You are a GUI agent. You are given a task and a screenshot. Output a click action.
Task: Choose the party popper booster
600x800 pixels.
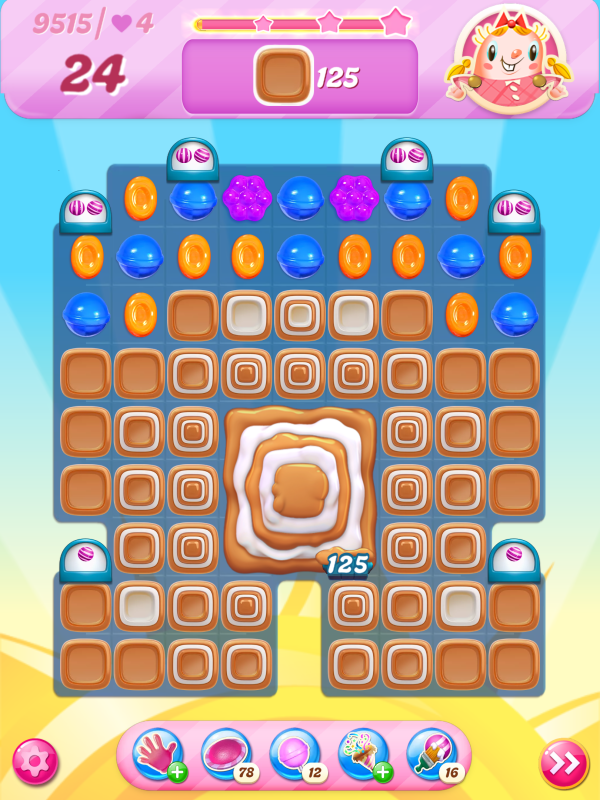pyautogui.click(x=363, y=754)
